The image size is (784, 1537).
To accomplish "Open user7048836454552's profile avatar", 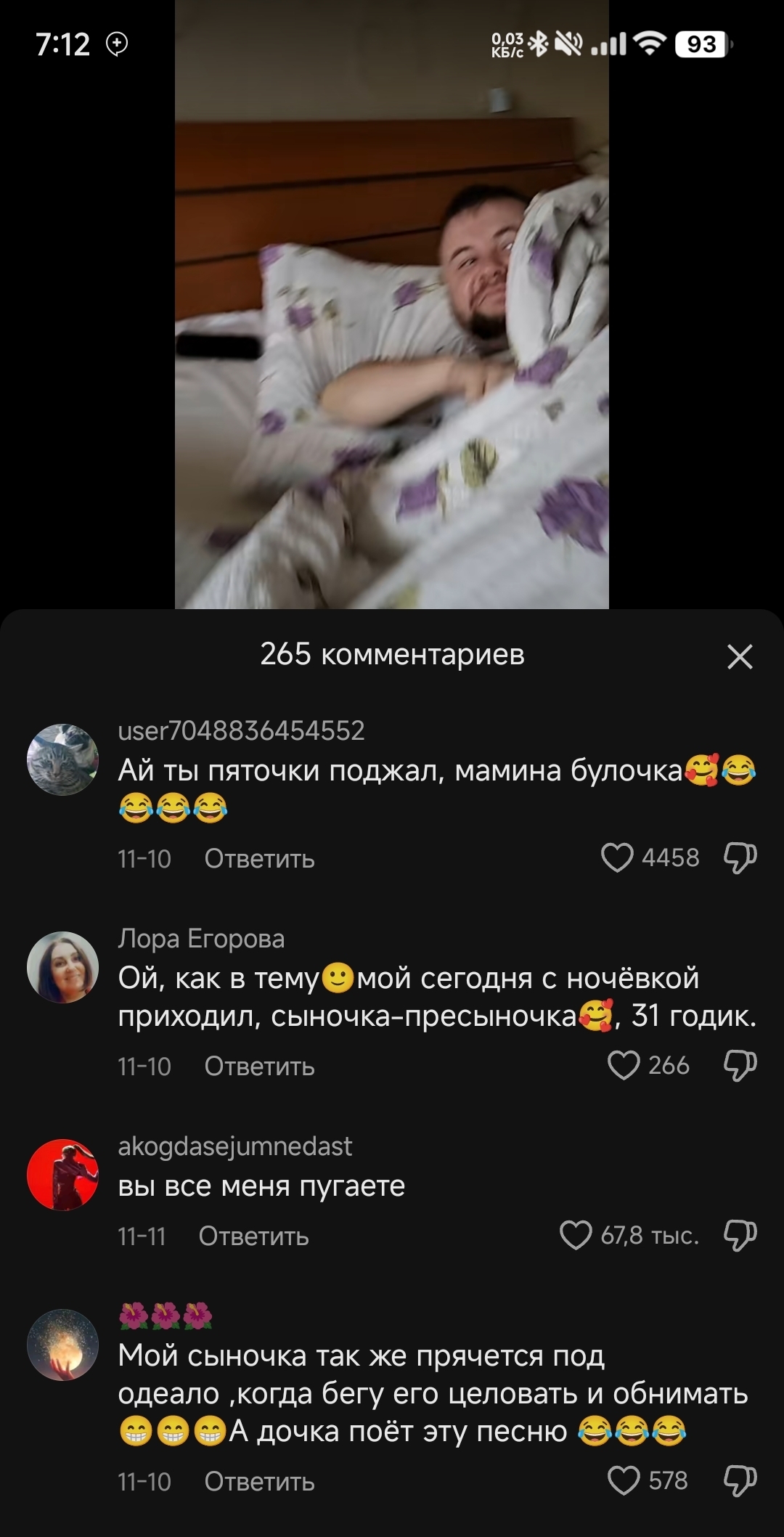I will [x=62, y=759].
